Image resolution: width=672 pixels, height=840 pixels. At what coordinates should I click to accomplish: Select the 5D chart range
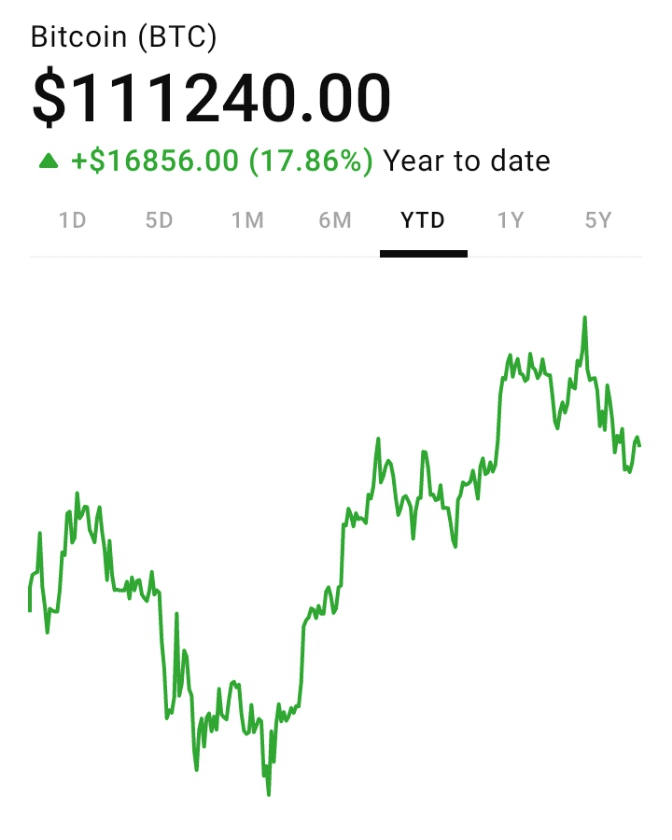pos(159,221)
